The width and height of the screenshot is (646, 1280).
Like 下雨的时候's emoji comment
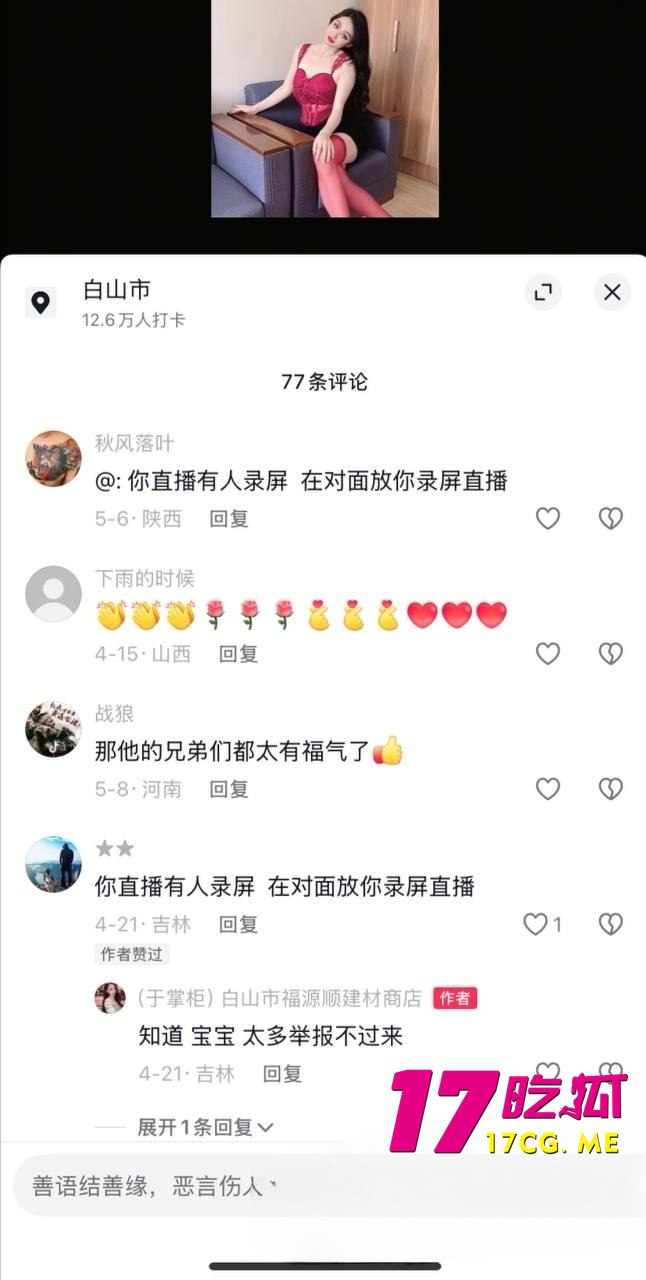pyautogui.click(x=548, y=654)
